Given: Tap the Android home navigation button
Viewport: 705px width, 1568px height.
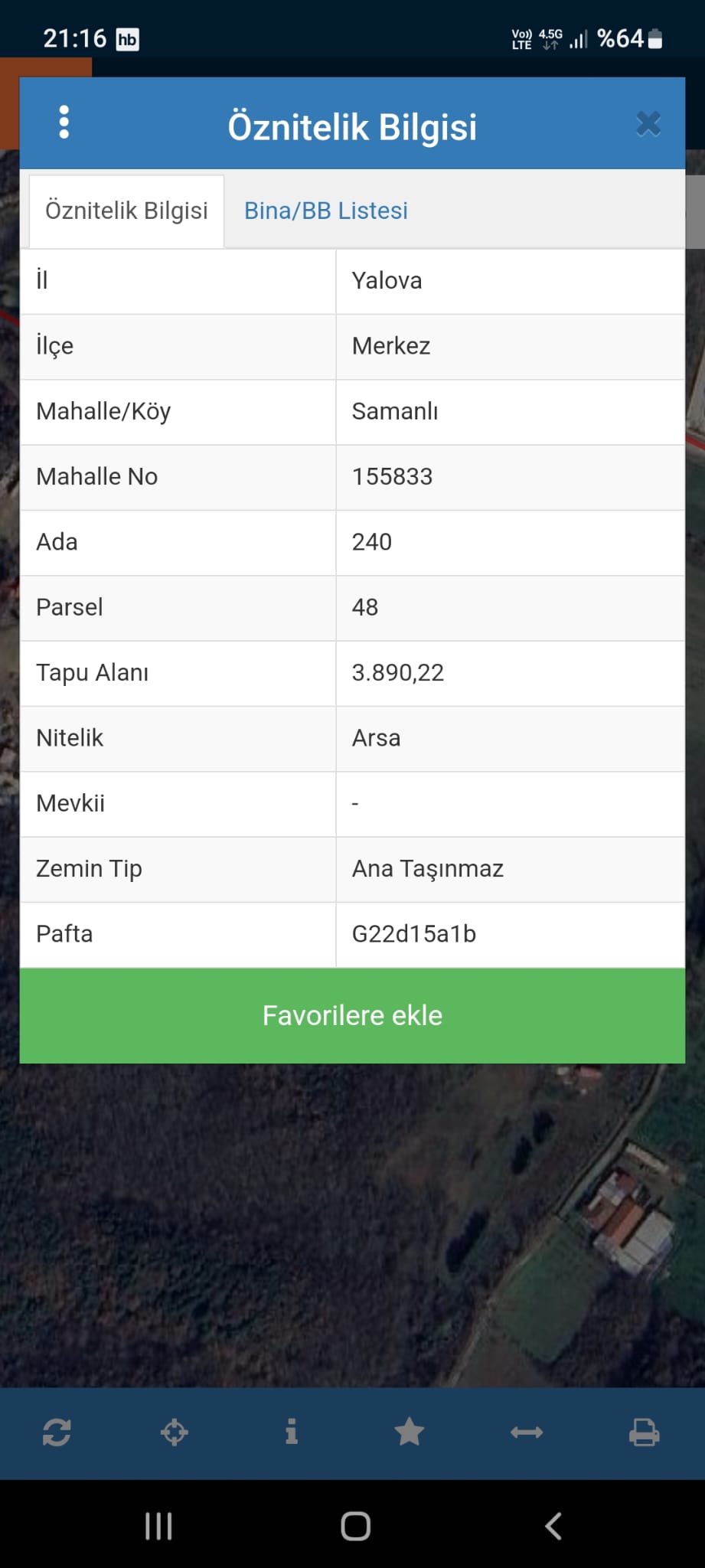Looking at the screenshot, I should pyautogui.click(x=354, y=1525).
